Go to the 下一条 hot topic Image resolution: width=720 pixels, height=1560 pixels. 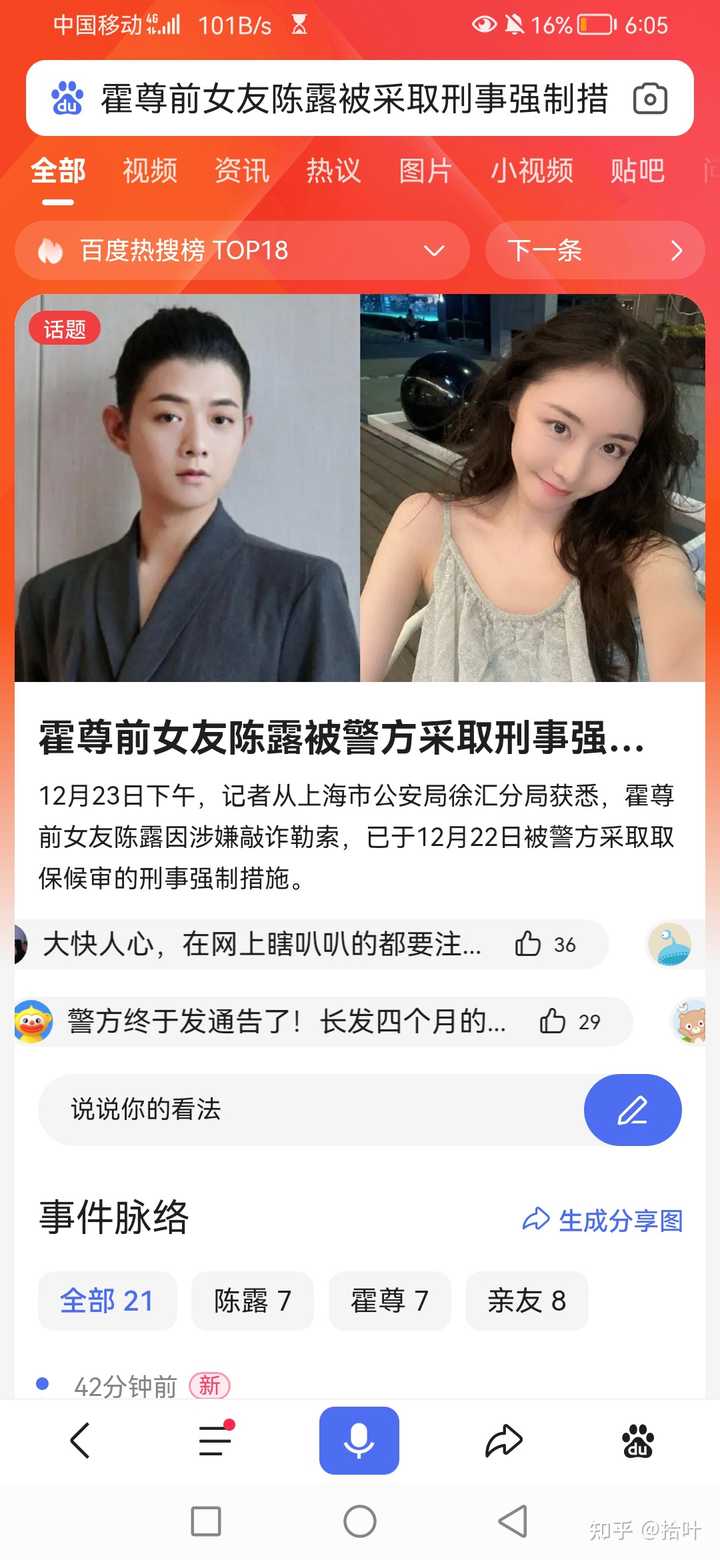[x=595, y=250]
